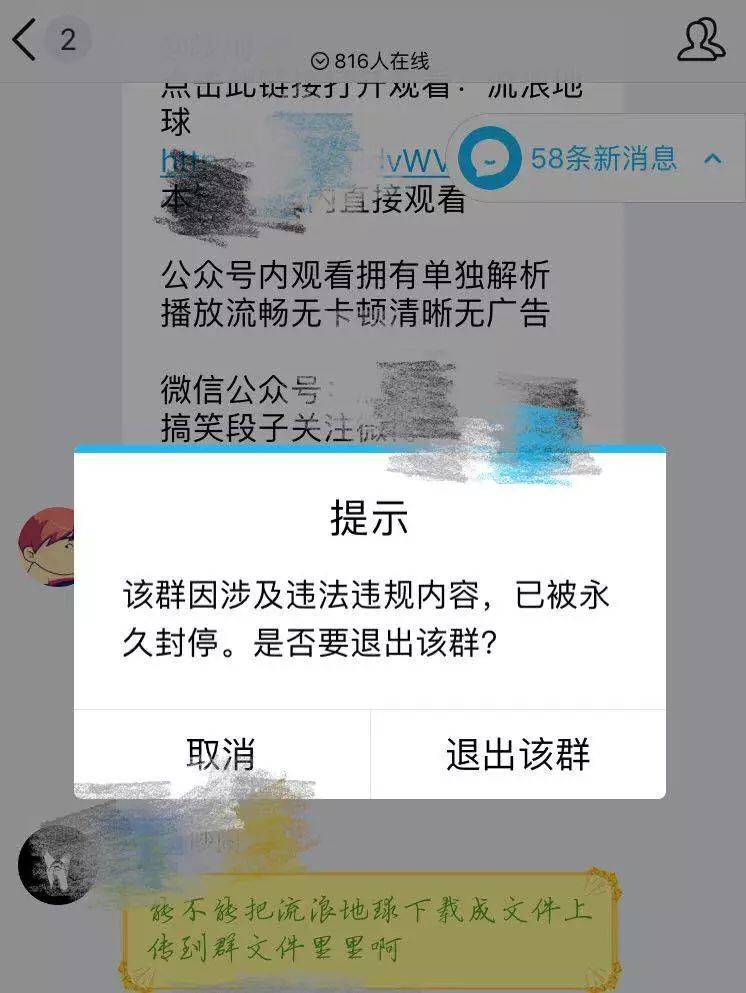Confirm with 退出该群 button

point(517,754)
